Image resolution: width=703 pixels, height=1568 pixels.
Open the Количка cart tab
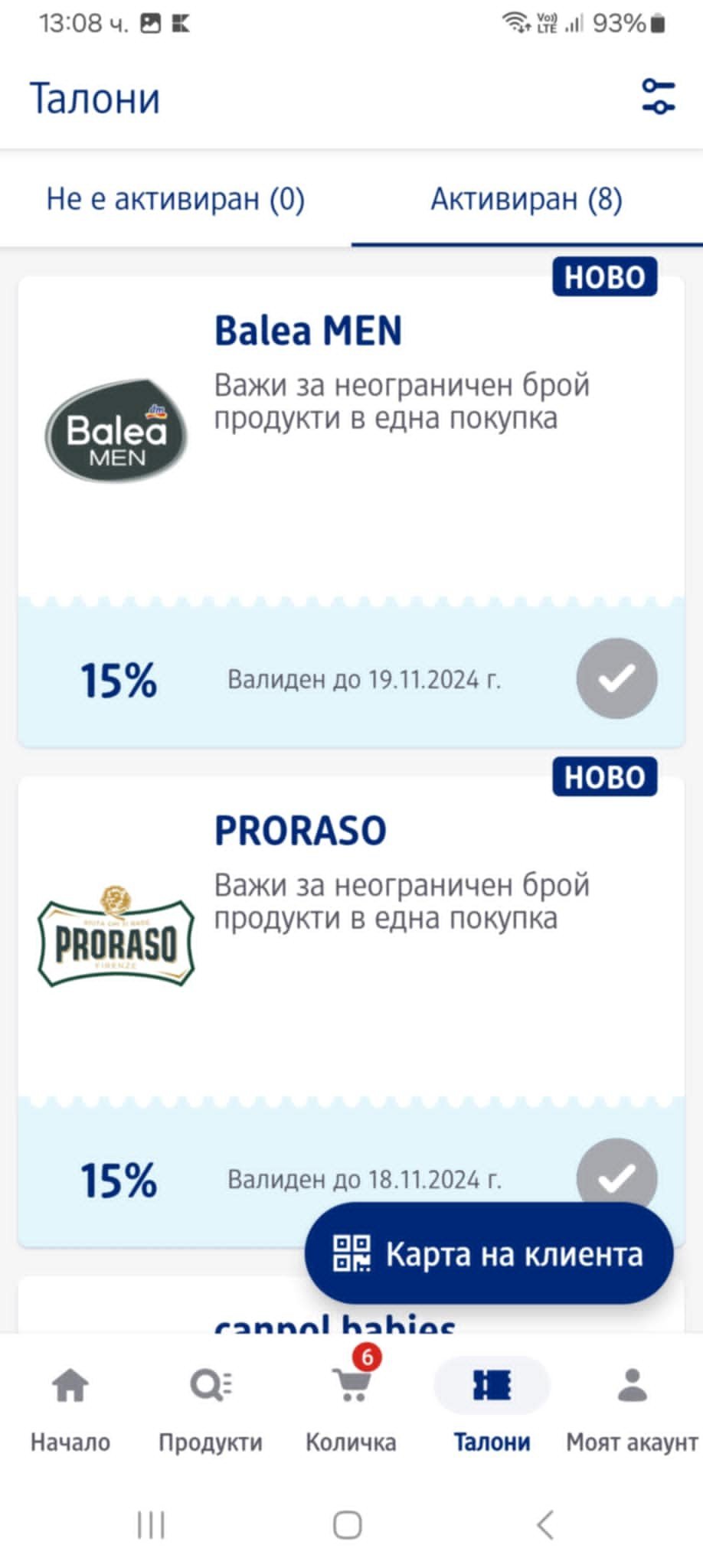pos(351,1407)
